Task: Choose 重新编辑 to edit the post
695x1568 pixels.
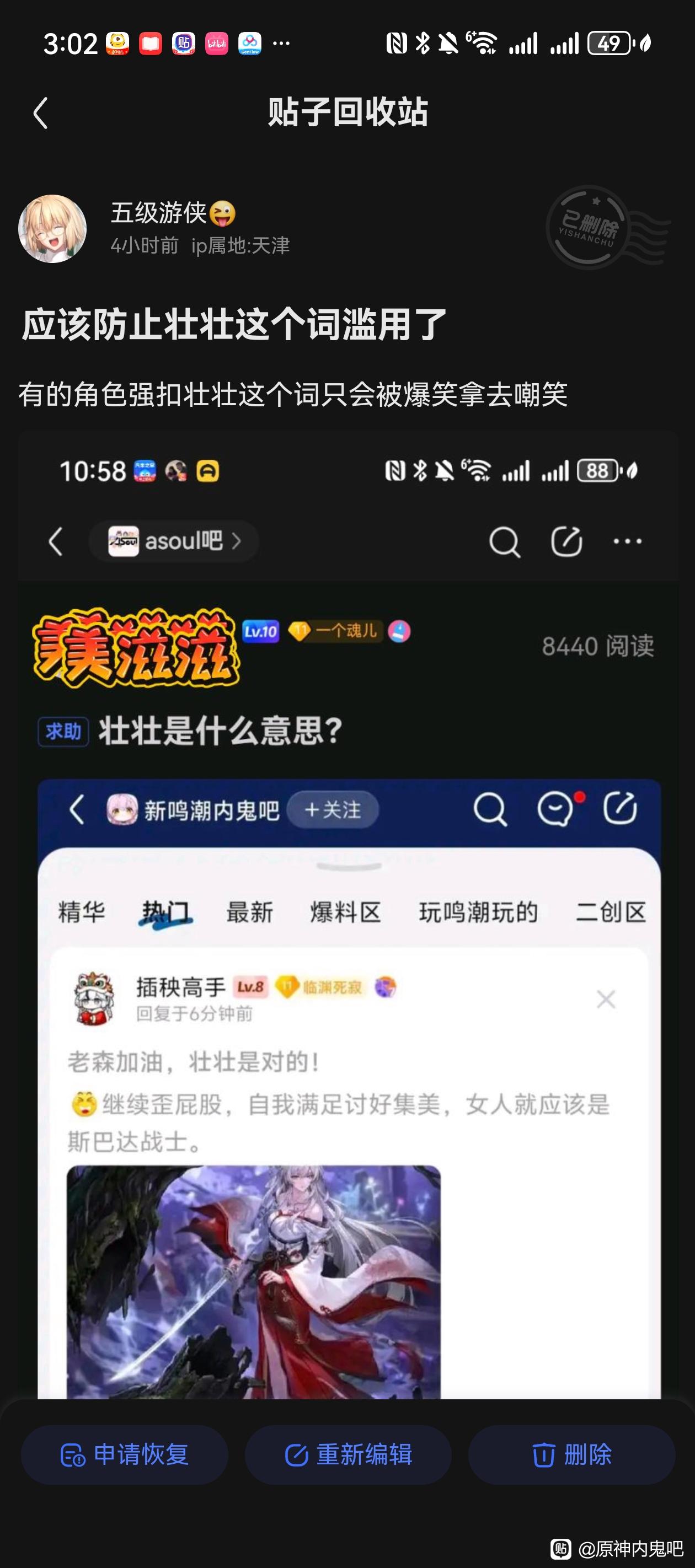Action: coord(349,1454)
